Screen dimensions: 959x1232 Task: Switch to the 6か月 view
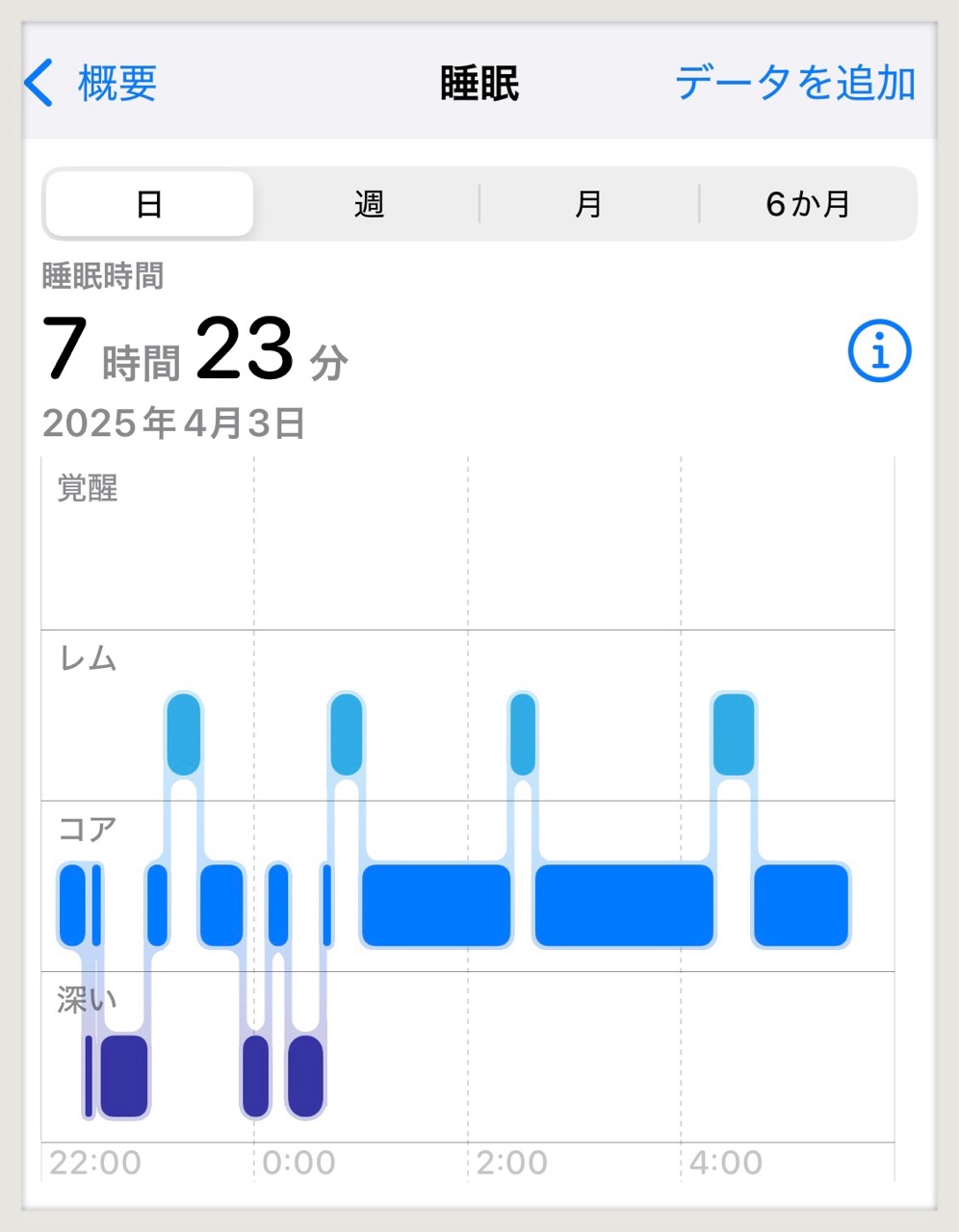(808, 204)
